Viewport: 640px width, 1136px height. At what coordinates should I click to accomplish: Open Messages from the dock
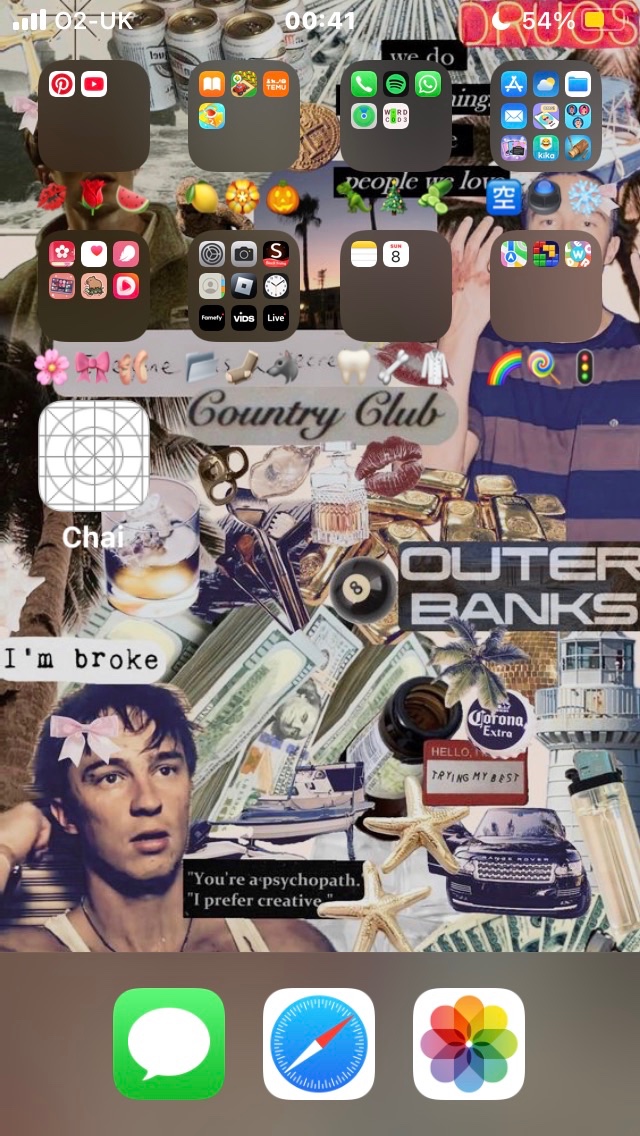pyautogui.click(x=169, y=1044)
